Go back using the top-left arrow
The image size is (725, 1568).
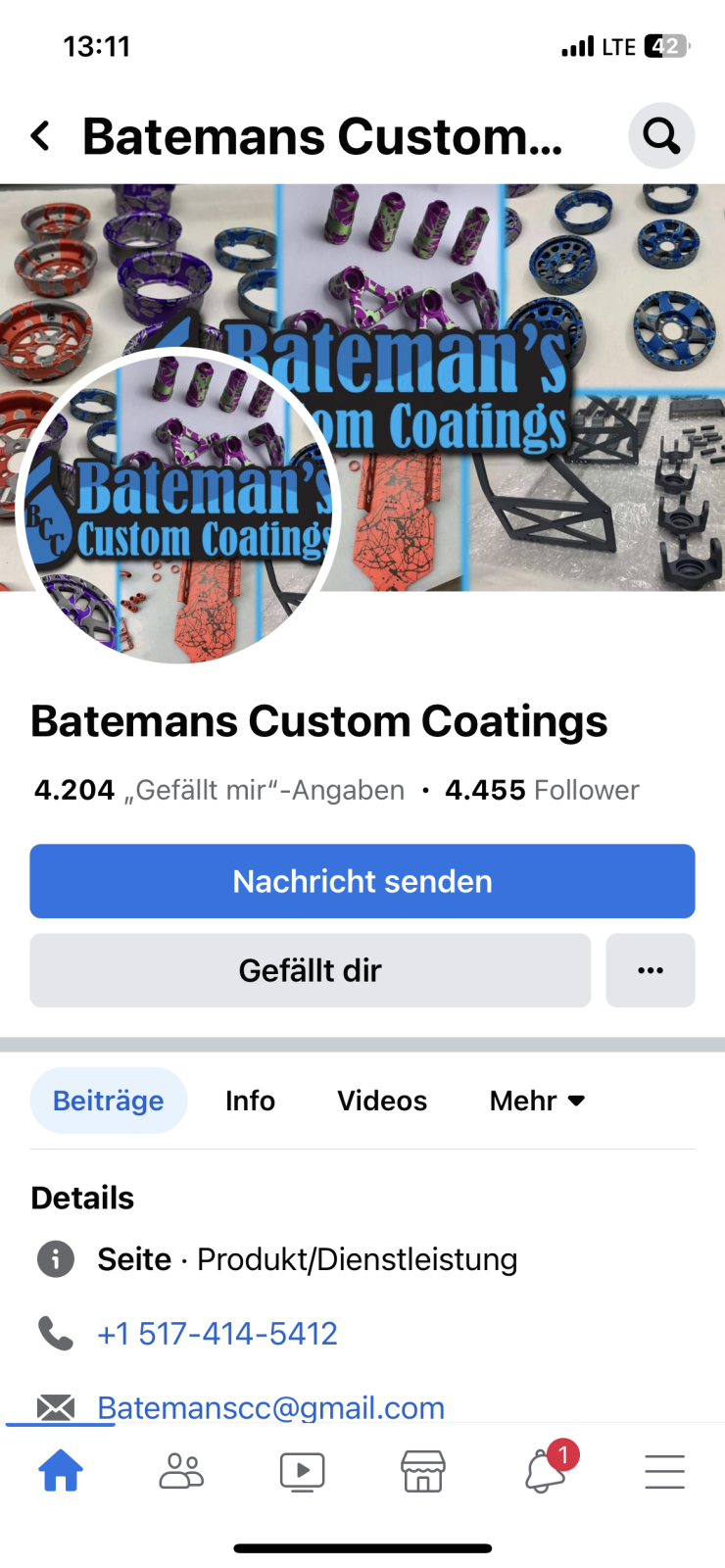pos(40,136)
